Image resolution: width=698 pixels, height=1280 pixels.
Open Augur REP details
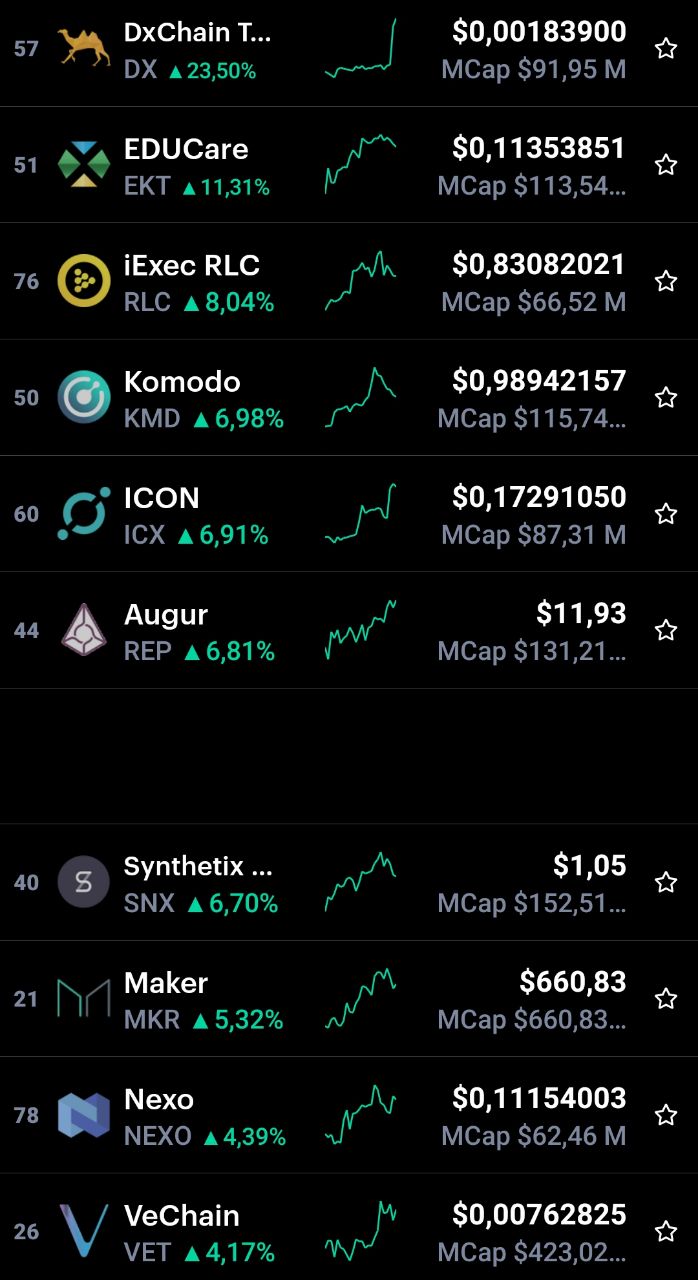click(349, 630)
